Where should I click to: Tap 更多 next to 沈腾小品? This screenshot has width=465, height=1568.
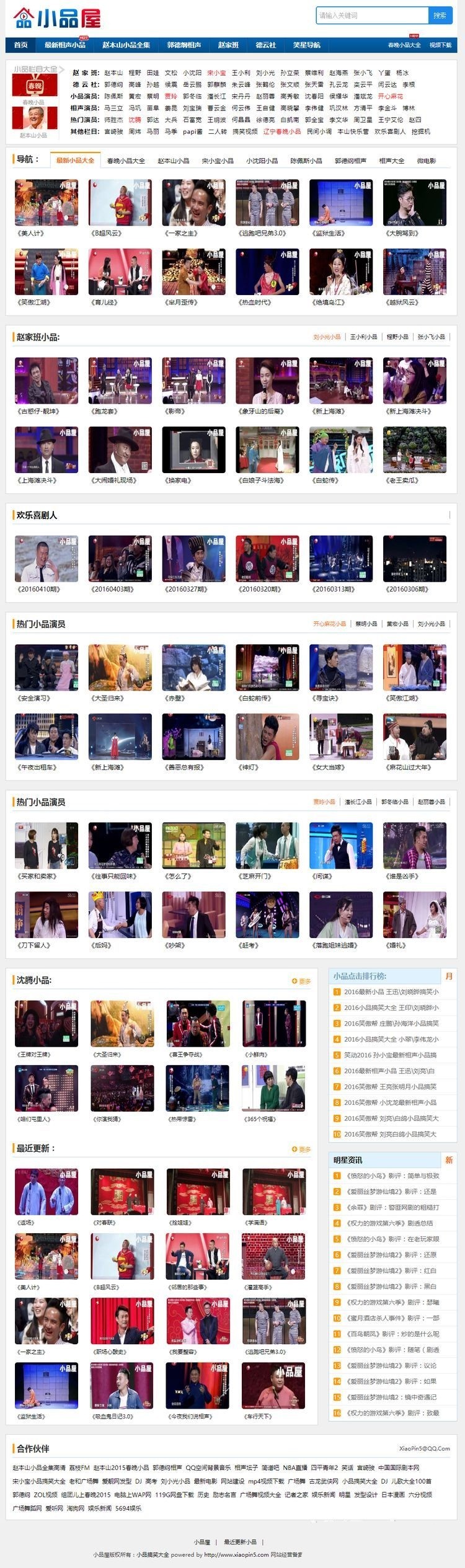pos(301,981)
